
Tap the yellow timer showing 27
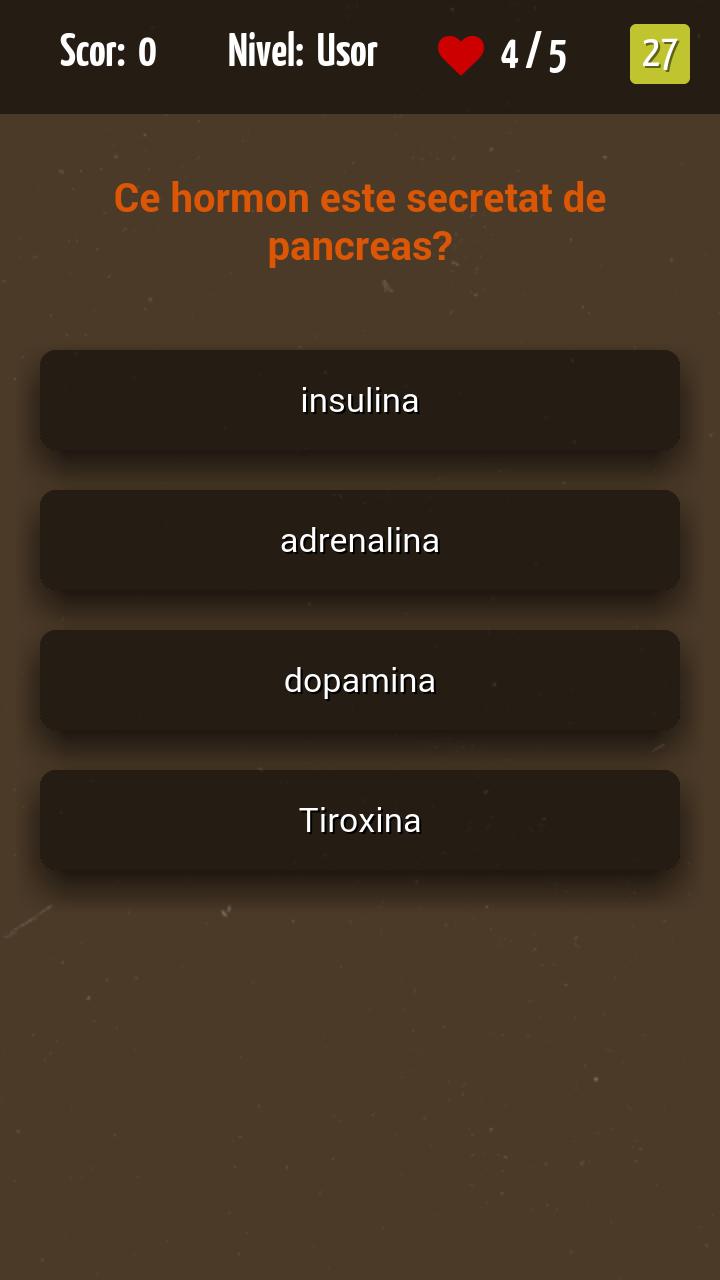click(660, 54)
